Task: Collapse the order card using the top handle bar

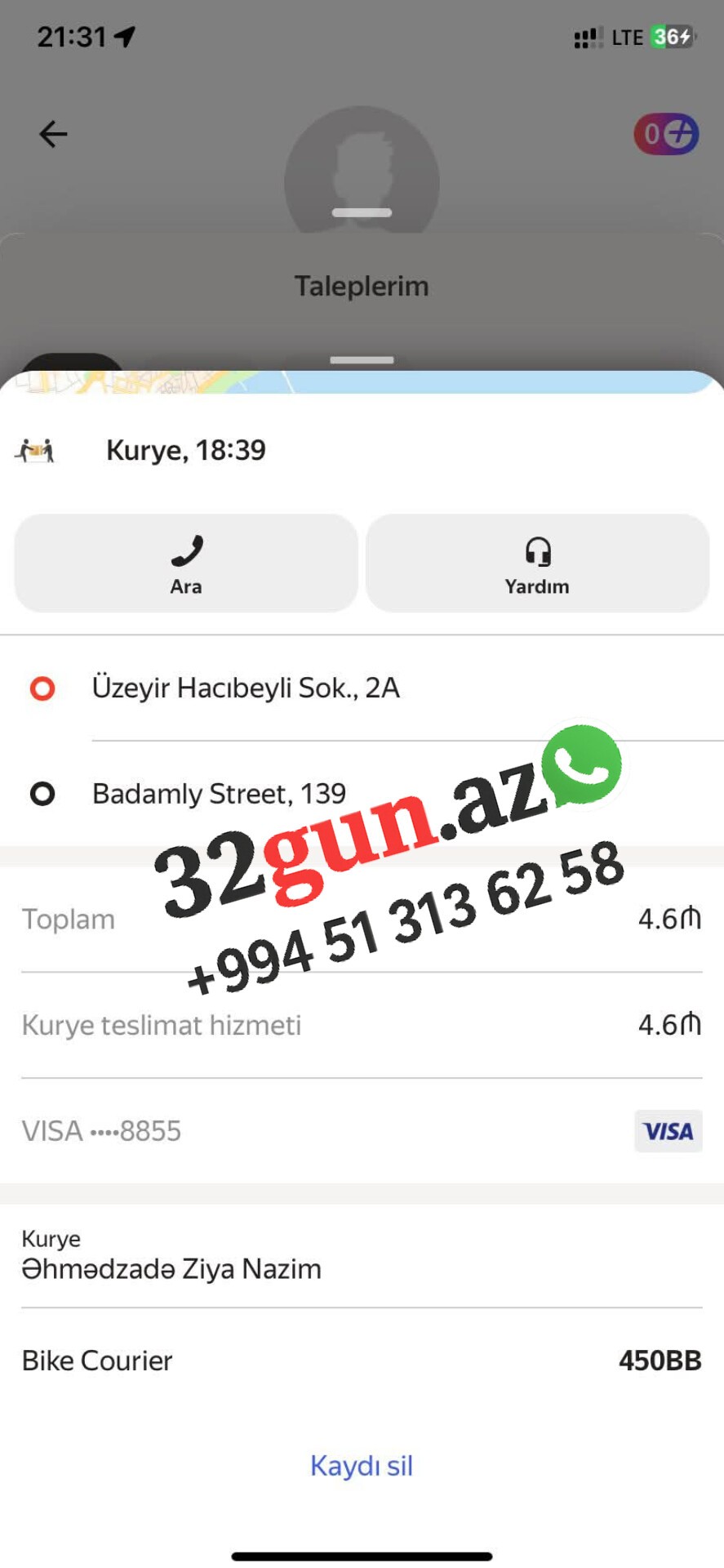Action: [x=362, y=212]
